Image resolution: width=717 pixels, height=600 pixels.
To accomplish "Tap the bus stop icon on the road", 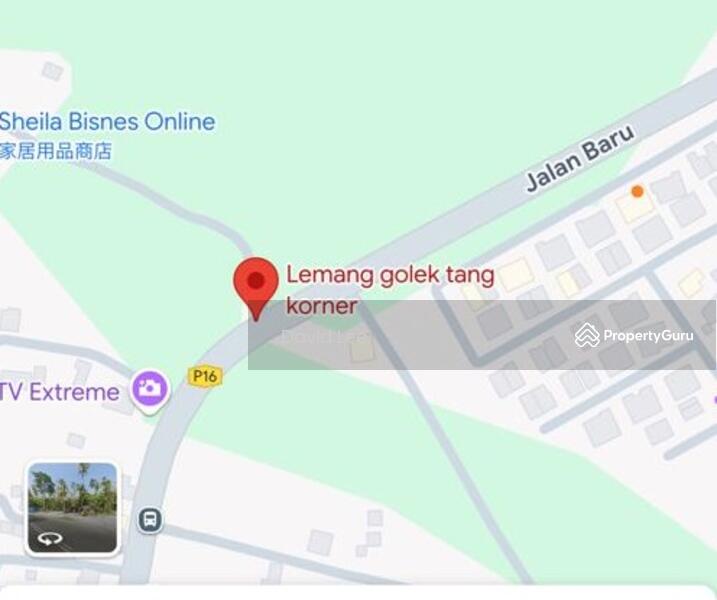I will coord(150,520).
